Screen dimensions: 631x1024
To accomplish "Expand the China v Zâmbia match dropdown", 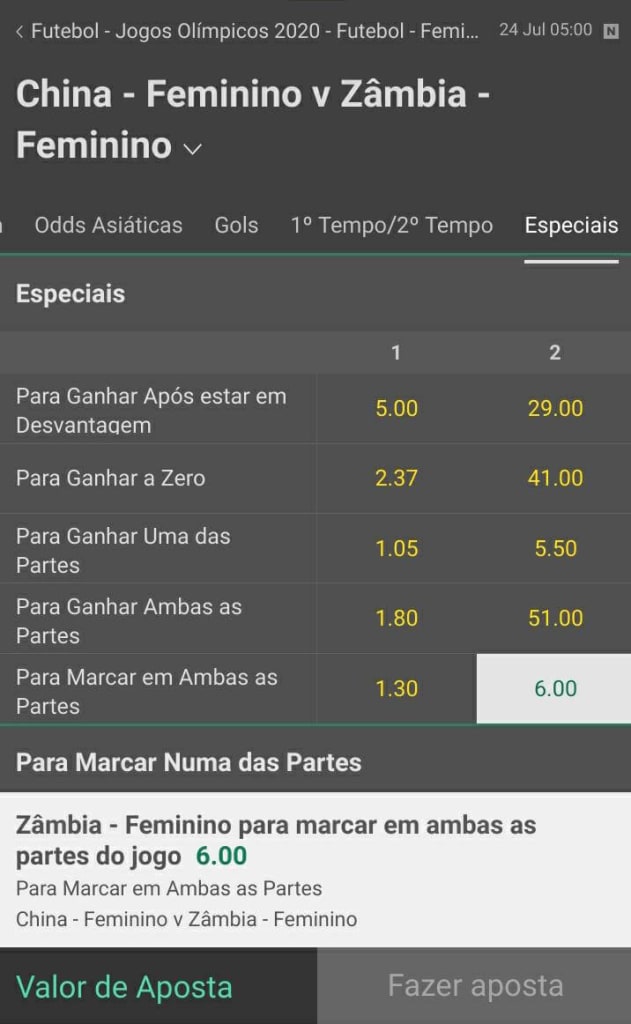I will click(192, 149).
